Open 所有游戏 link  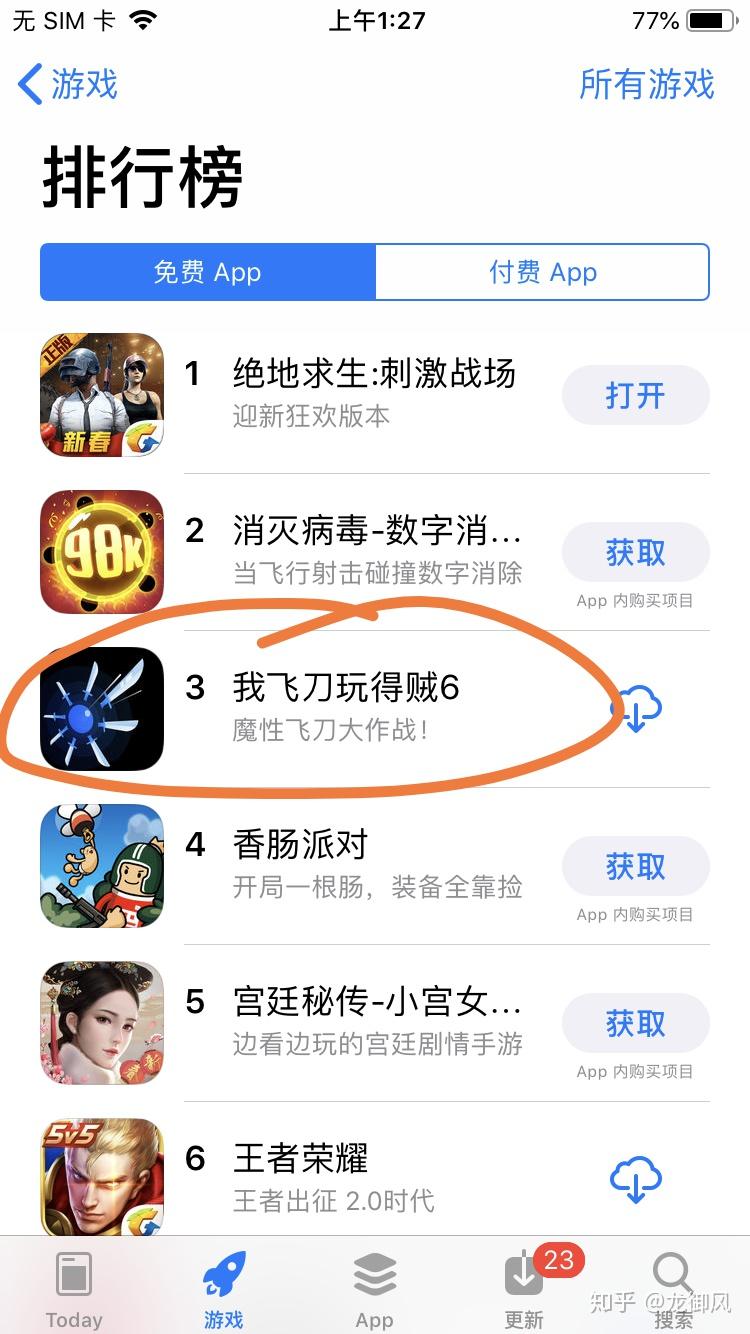pyautogui.click(x=646, y=85)
